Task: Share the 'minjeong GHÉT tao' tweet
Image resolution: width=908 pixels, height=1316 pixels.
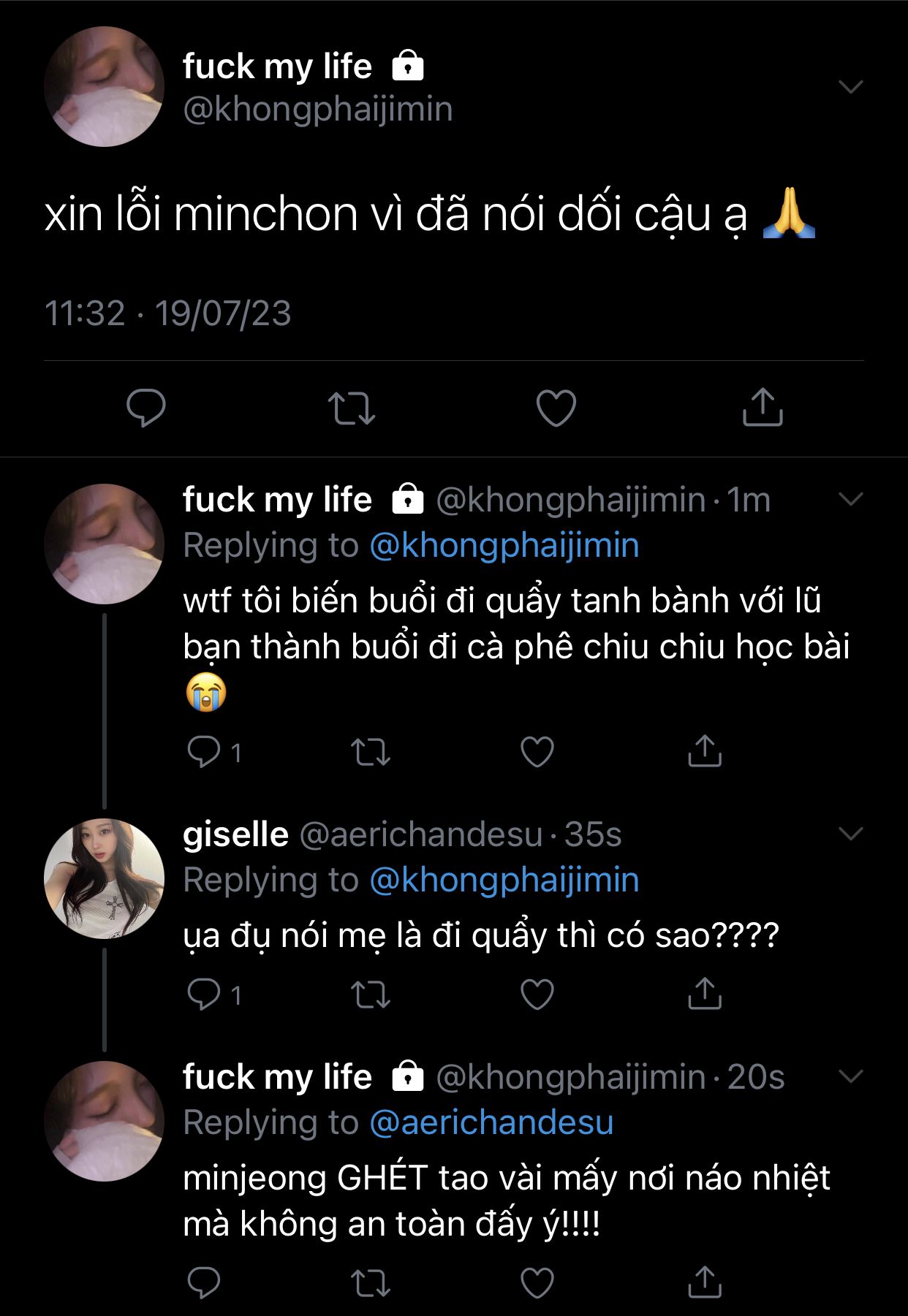Action: click(x=704, y=1282)
